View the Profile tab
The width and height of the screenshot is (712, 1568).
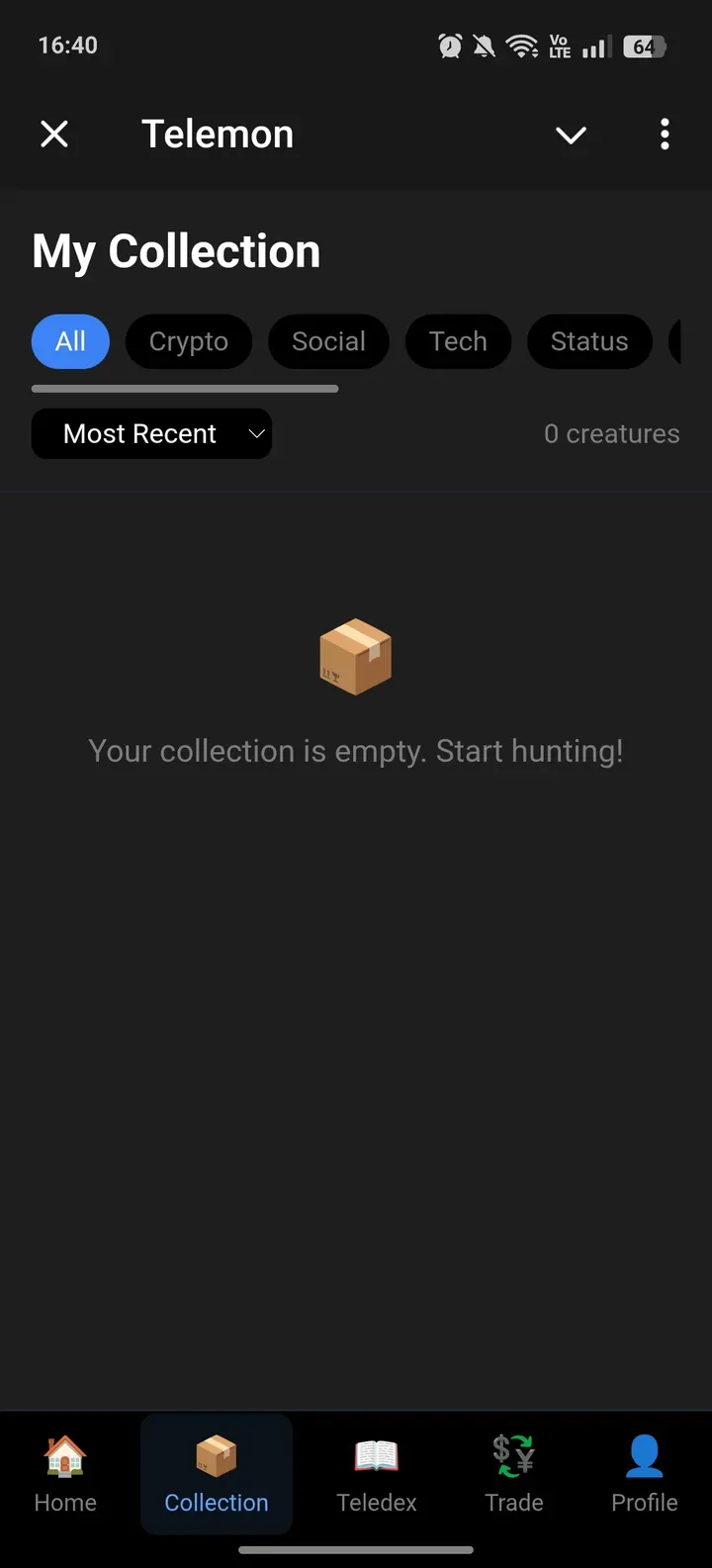click(644, 1474)
